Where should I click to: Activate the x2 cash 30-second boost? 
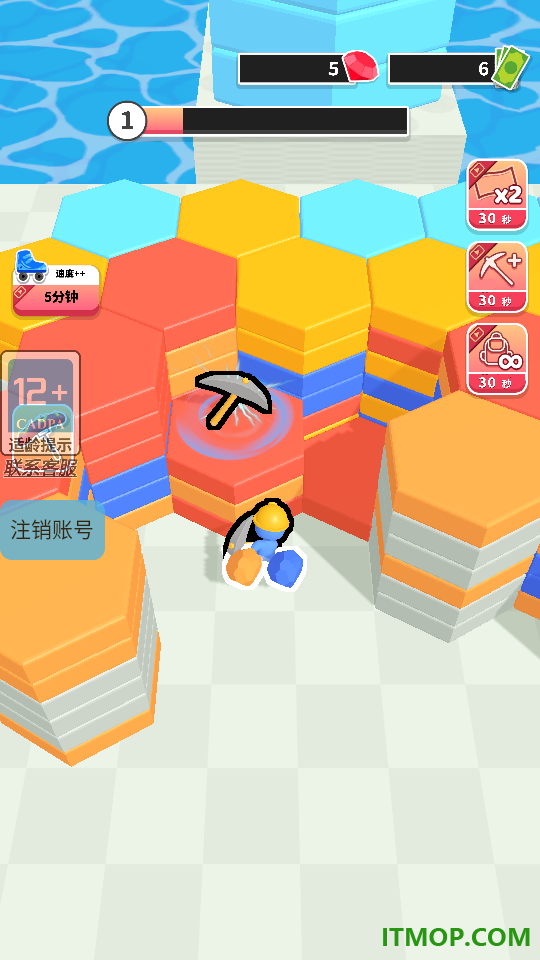[x=497, y=195]
